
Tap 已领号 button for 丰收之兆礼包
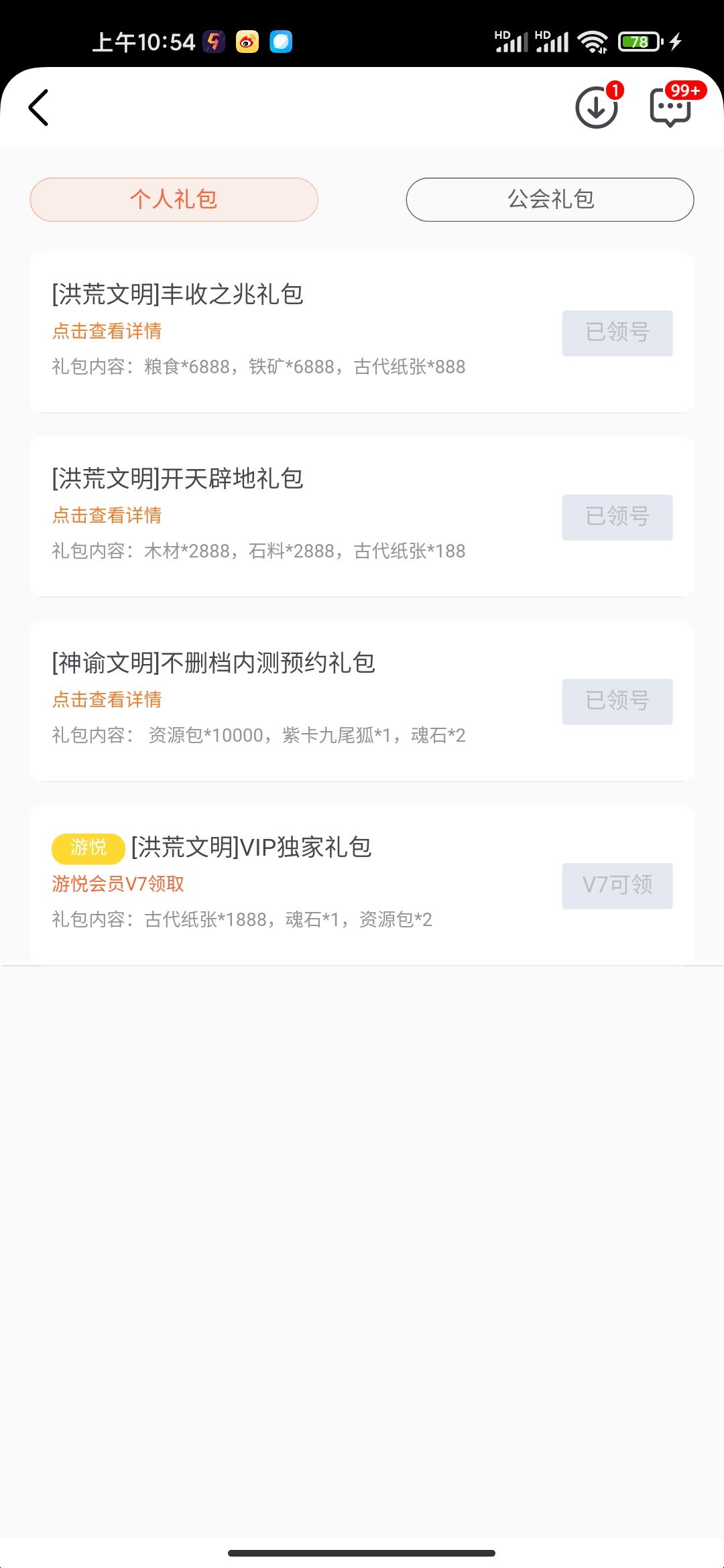coord(617,333)
